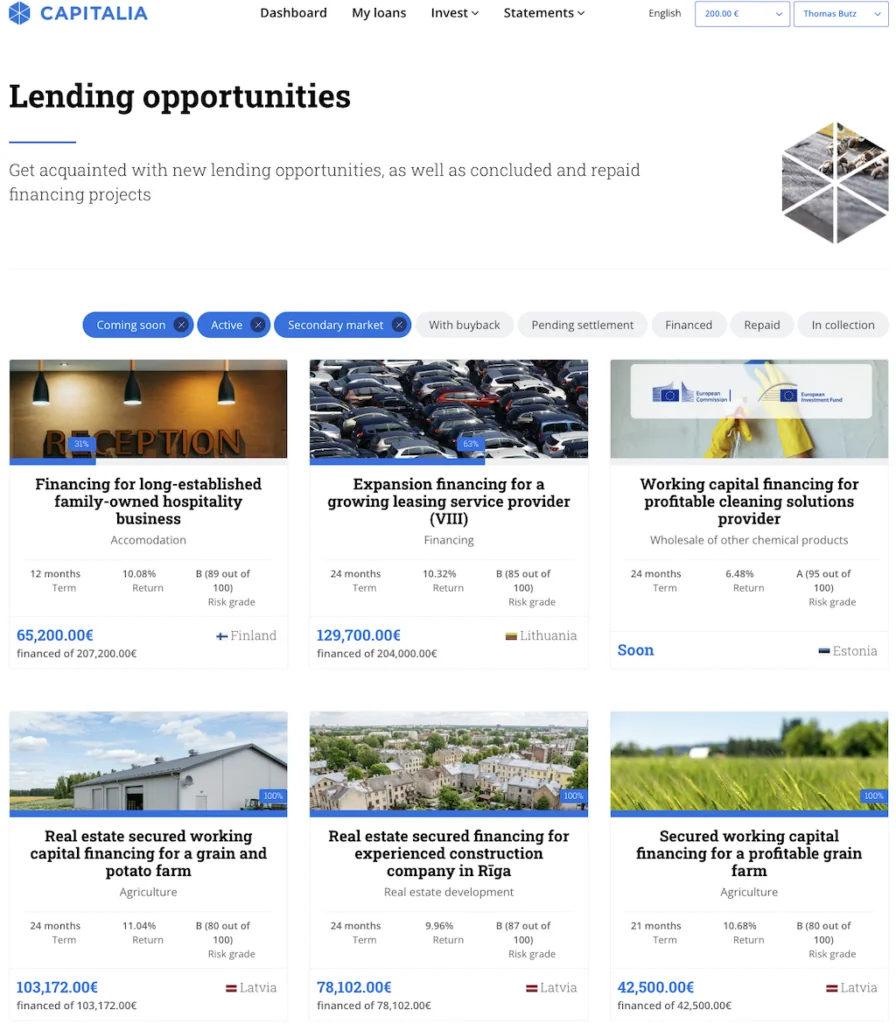Open the Dashboard page
The image size is (896, 1024).
coord(293,13)
